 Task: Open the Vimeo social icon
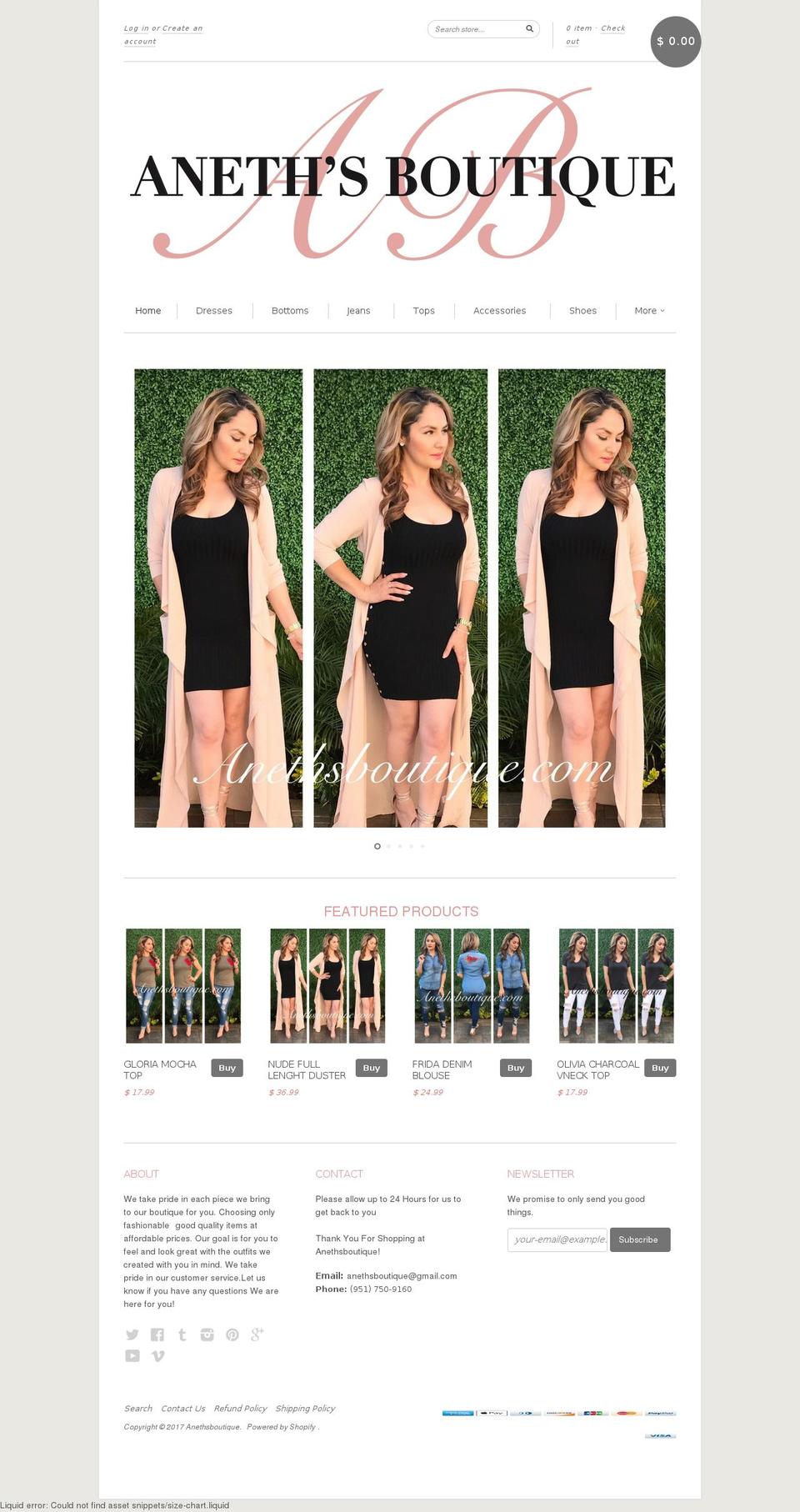[x=157, y=1356]
